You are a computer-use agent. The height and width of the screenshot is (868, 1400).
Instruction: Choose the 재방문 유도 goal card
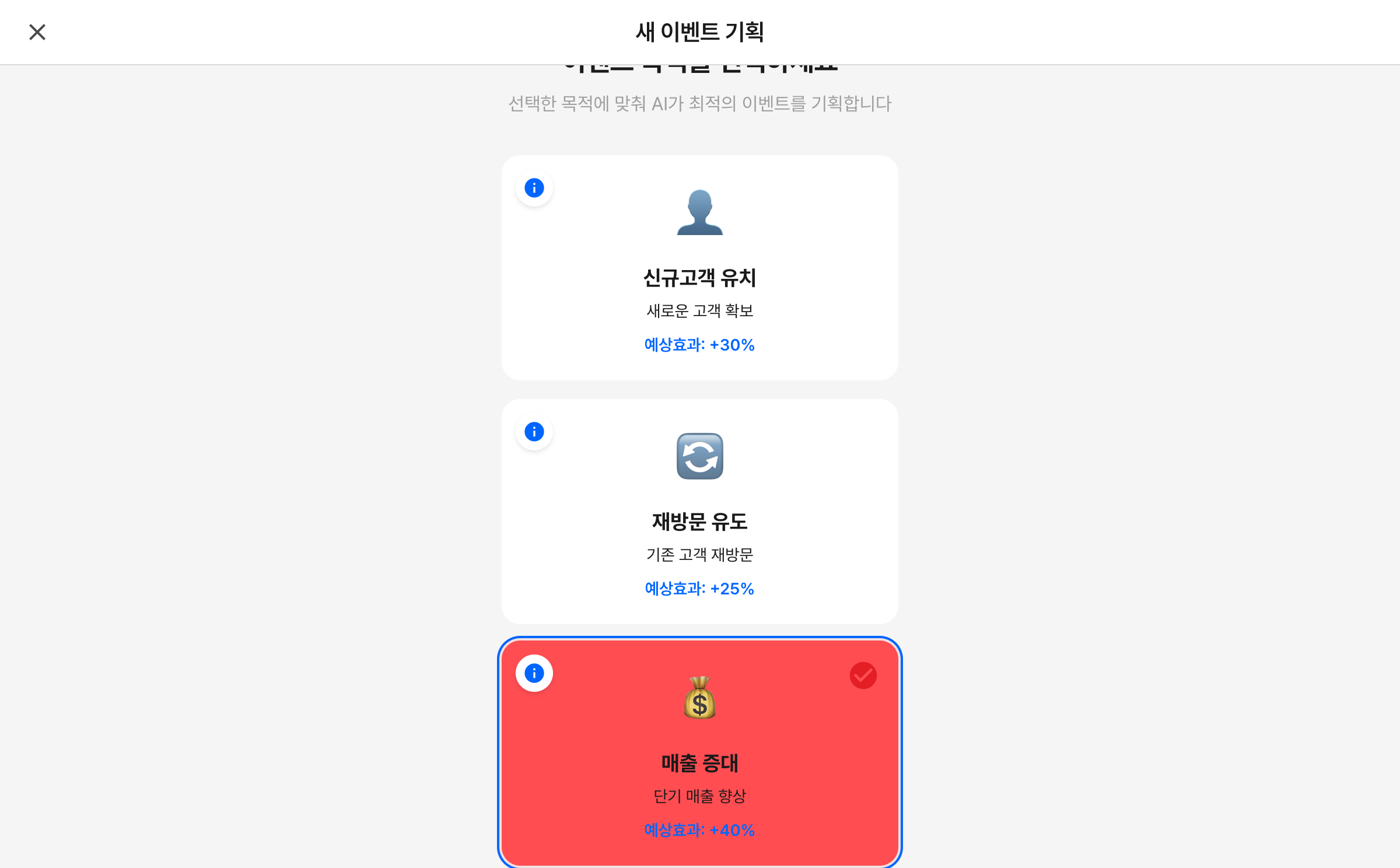(699, 522)
